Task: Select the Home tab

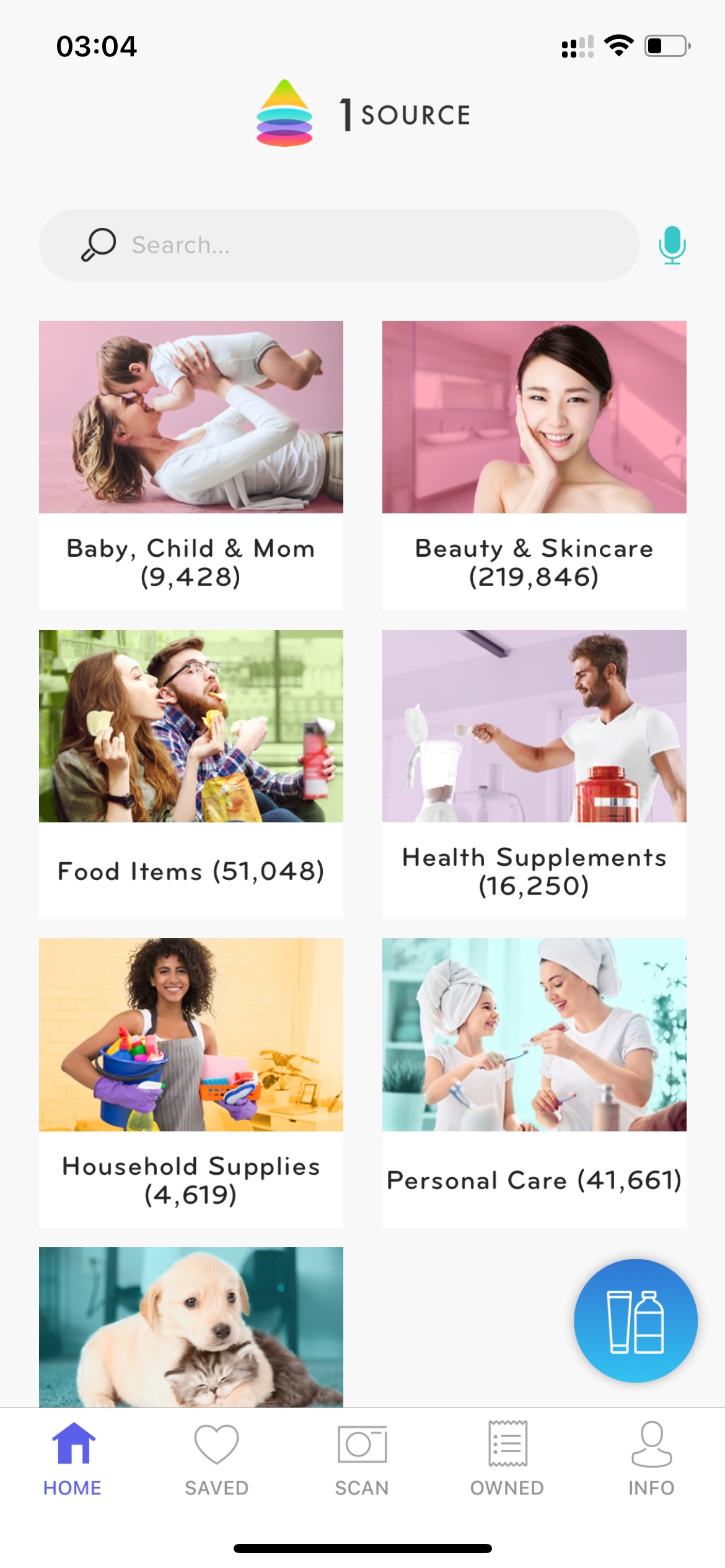Action: [x=72, y=1459]
